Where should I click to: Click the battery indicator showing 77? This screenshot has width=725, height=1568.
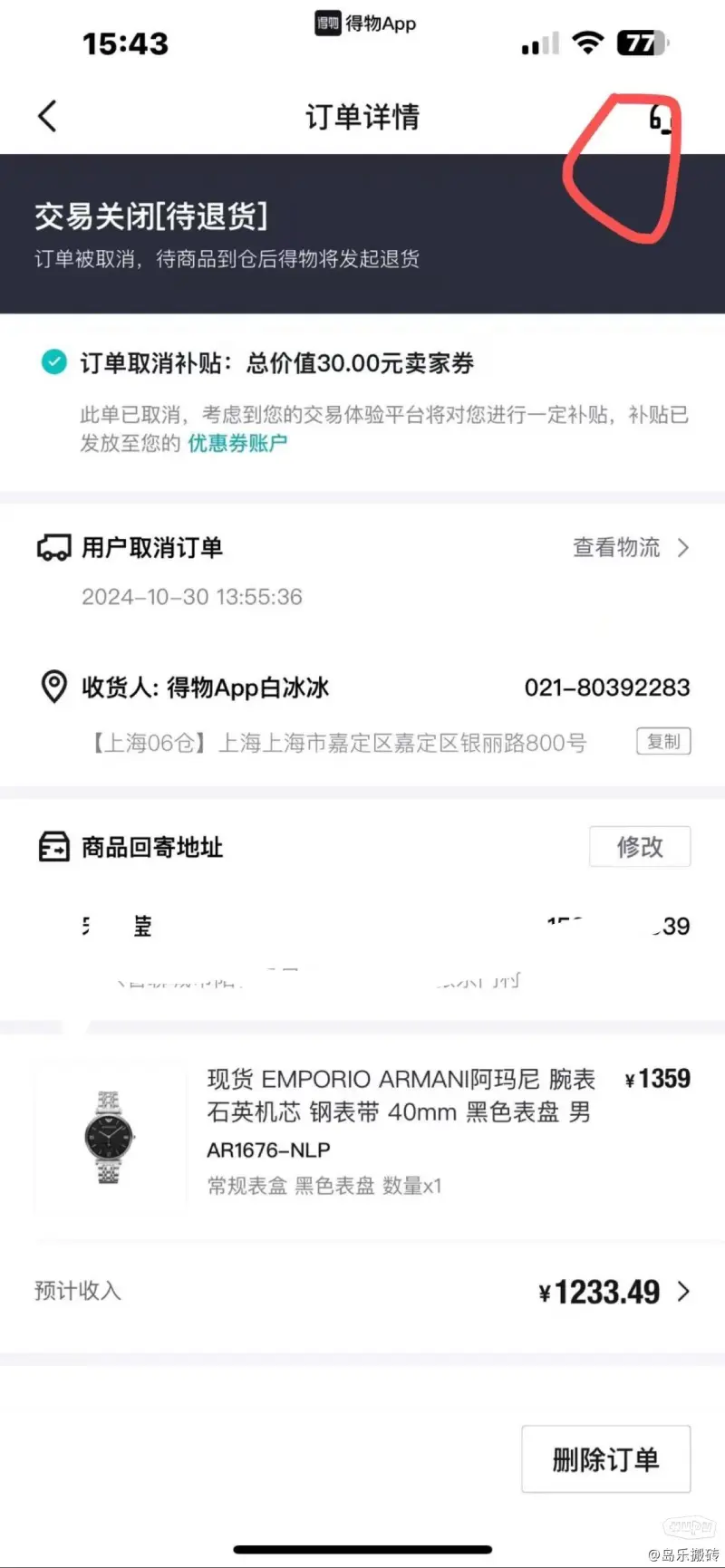[x=640, y=42]
